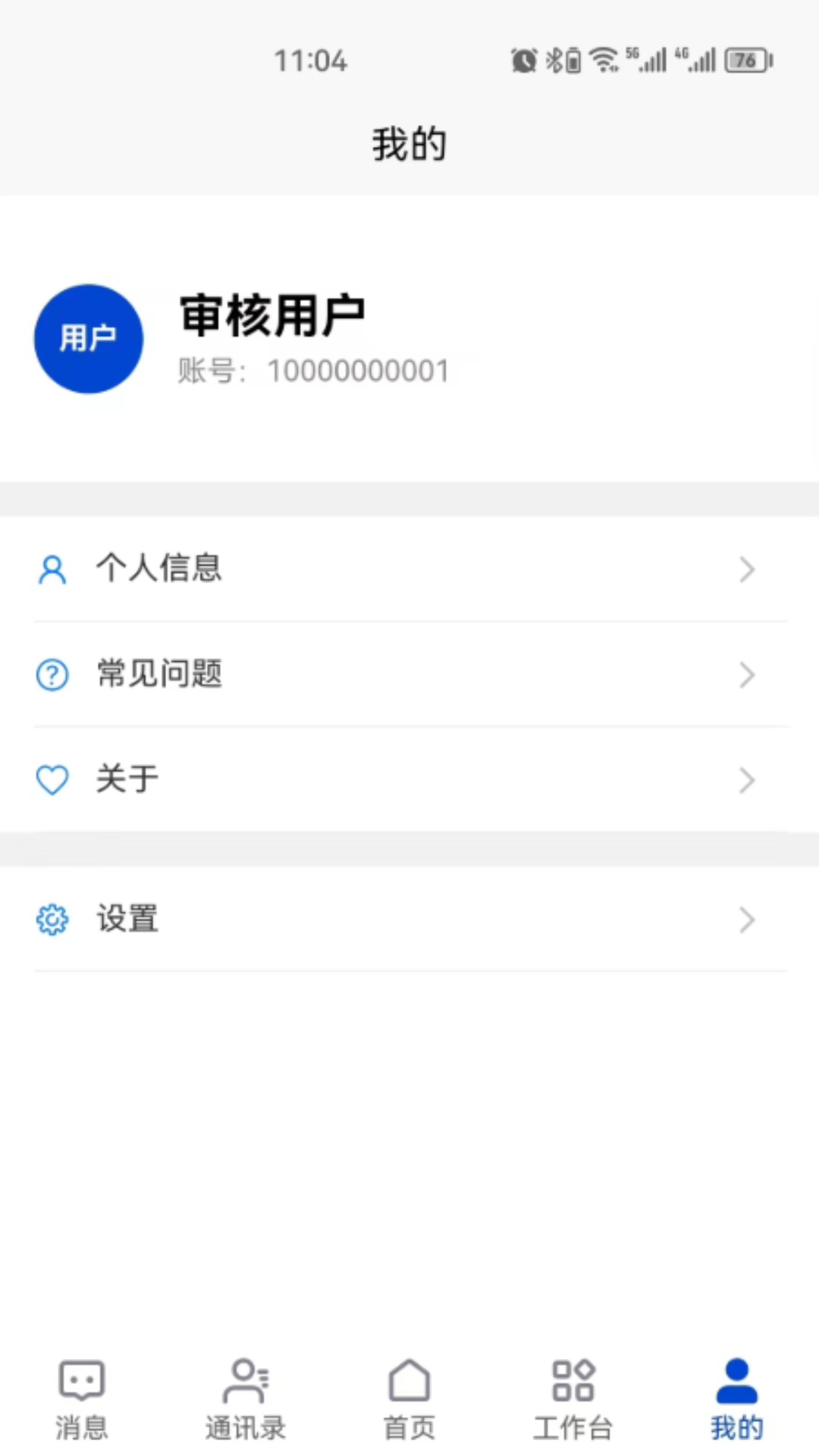Select the 个人信息 person icon
Viewport: 819px width, 1456px height.
click(52, 570)
